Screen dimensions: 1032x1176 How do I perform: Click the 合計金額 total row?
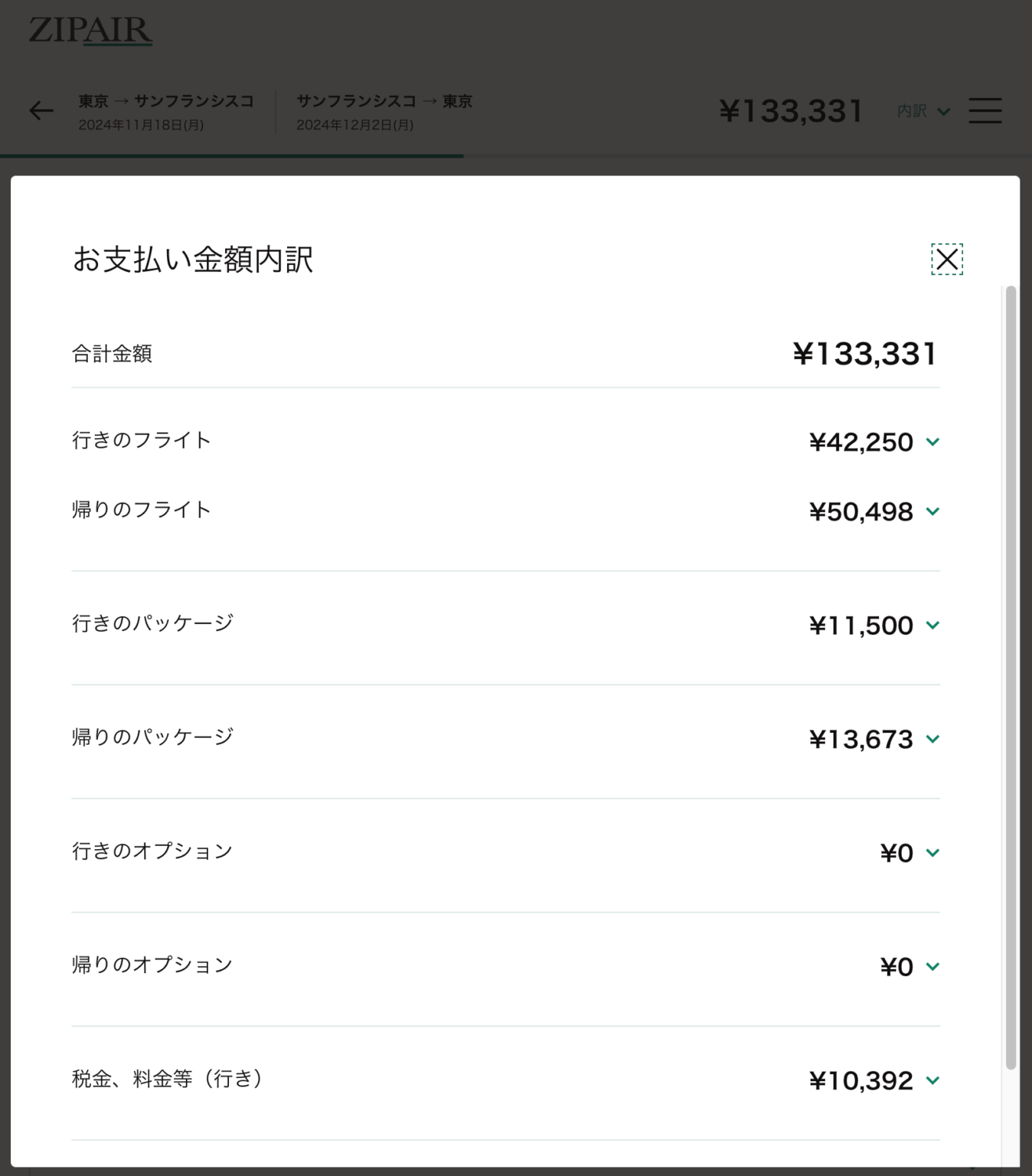pos(112,353)
